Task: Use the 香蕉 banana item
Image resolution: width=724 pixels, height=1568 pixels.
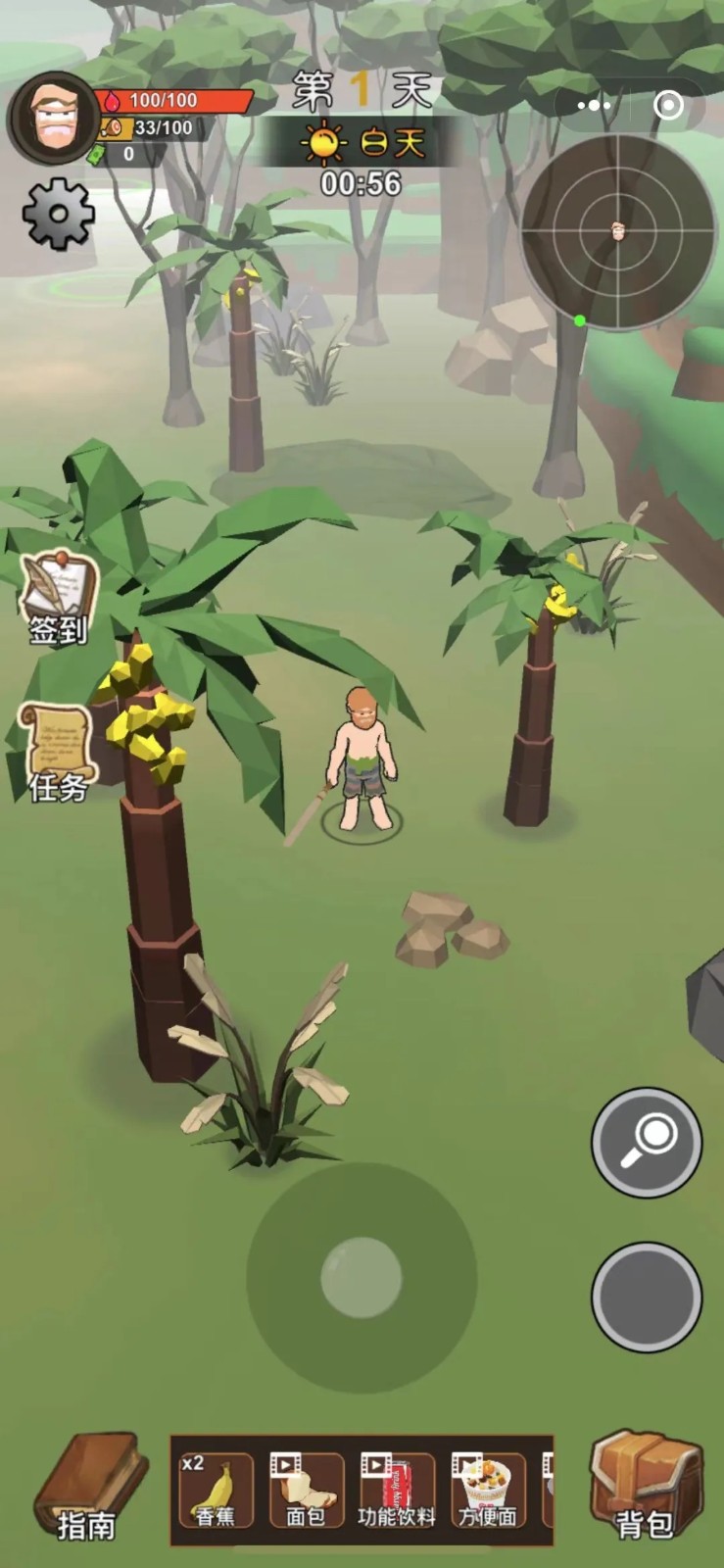Action: 217,1491
